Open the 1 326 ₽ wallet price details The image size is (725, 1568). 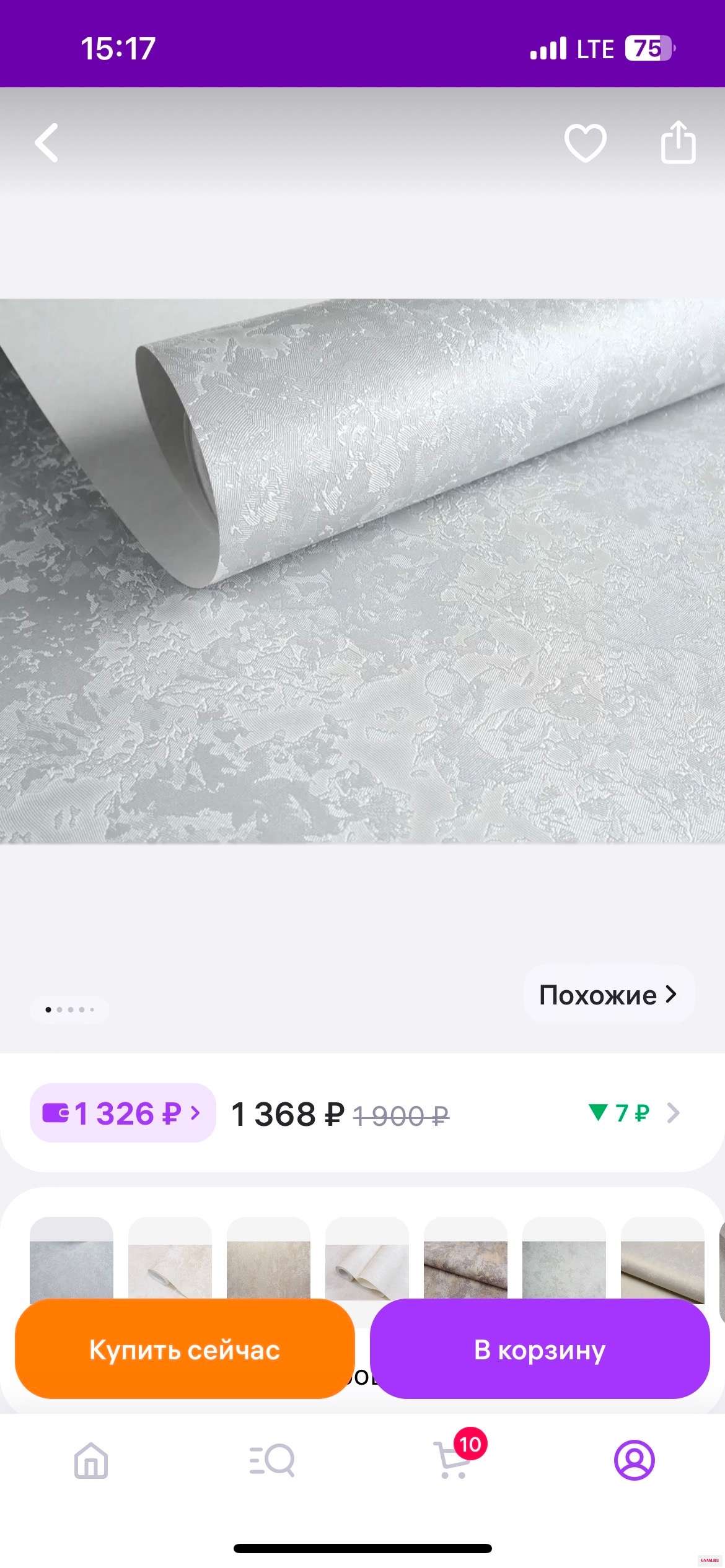click(123, 1113)
